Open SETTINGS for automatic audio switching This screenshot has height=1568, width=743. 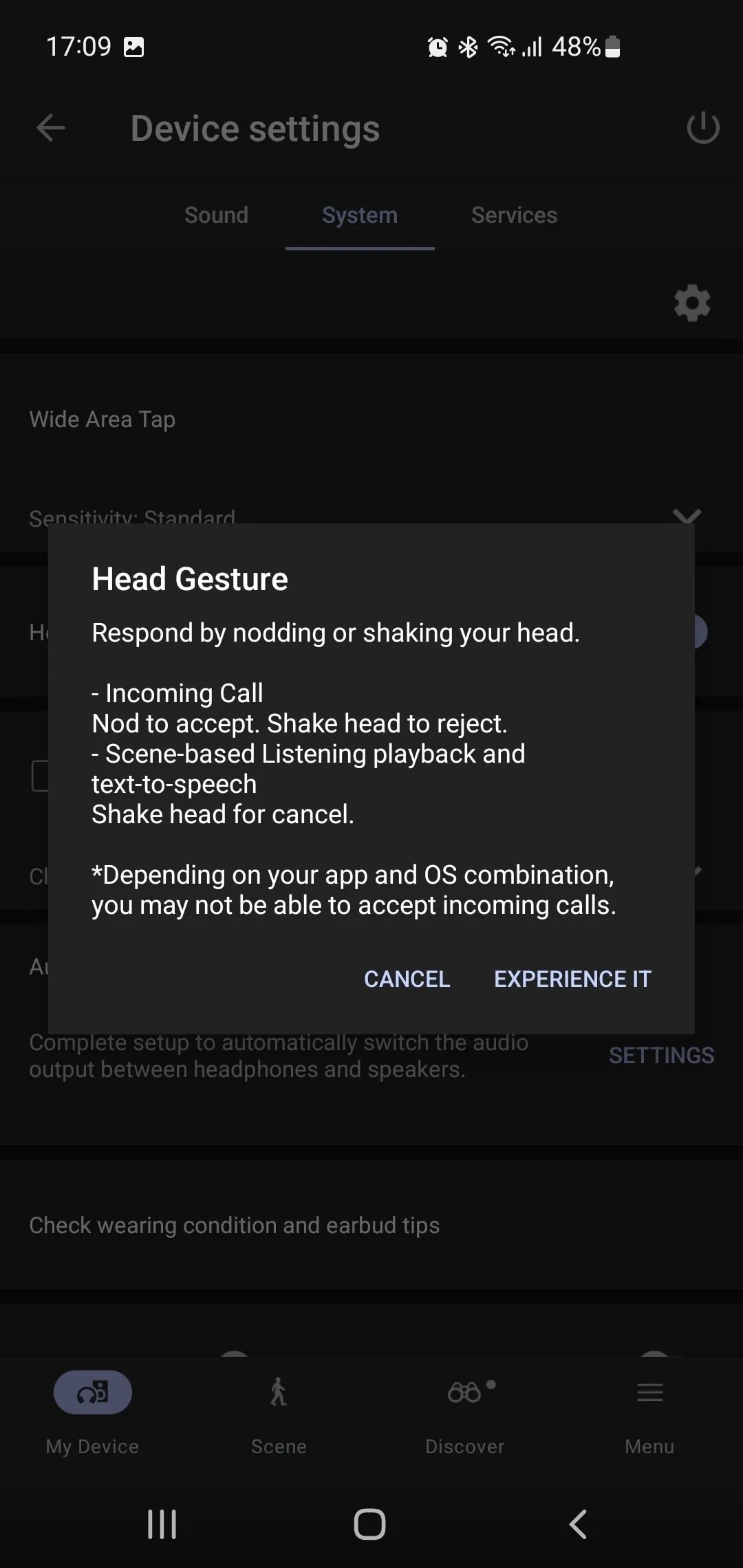point(661,1055)
